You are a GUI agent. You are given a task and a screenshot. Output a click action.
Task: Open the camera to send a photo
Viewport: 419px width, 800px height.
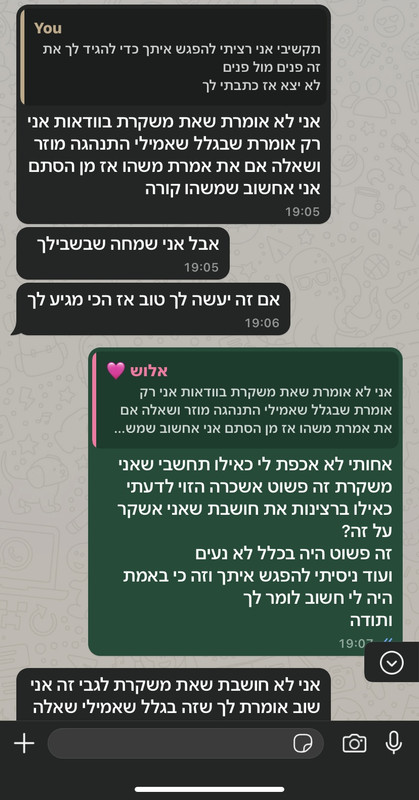pyautogui.click(x=354, y=743)
